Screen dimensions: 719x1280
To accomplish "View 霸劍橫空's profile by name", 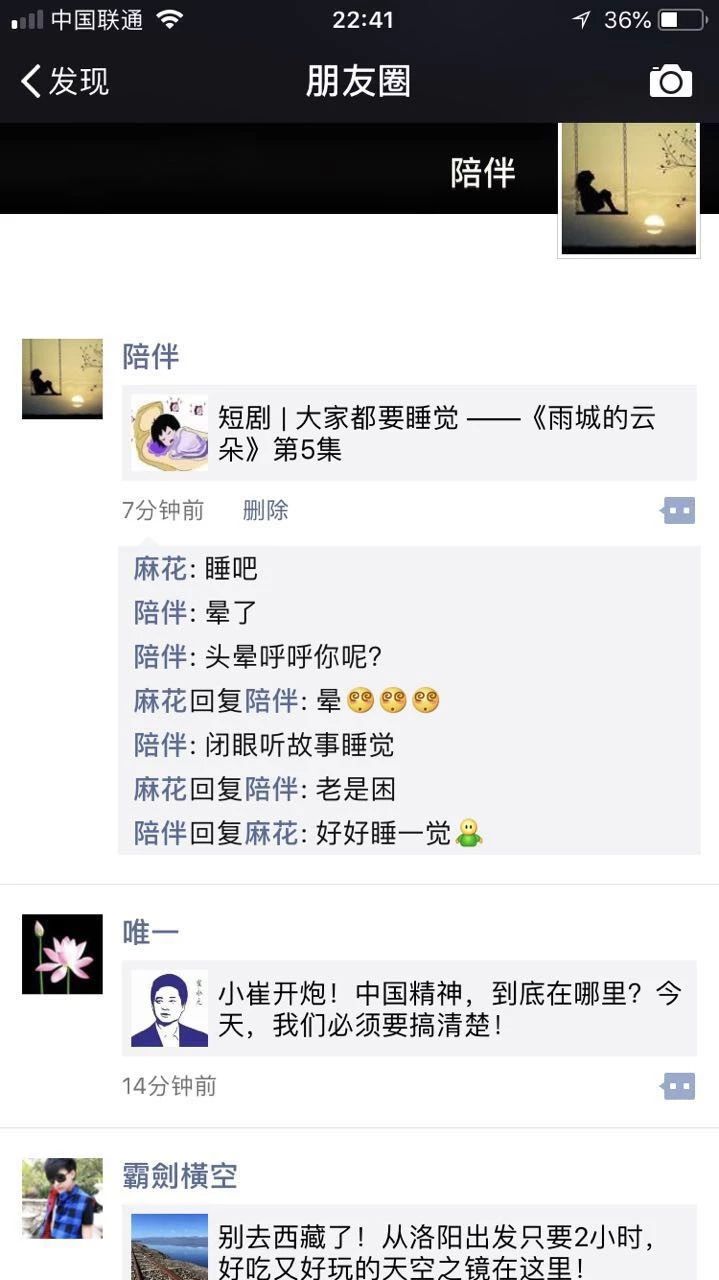I will coord(180,1176).
